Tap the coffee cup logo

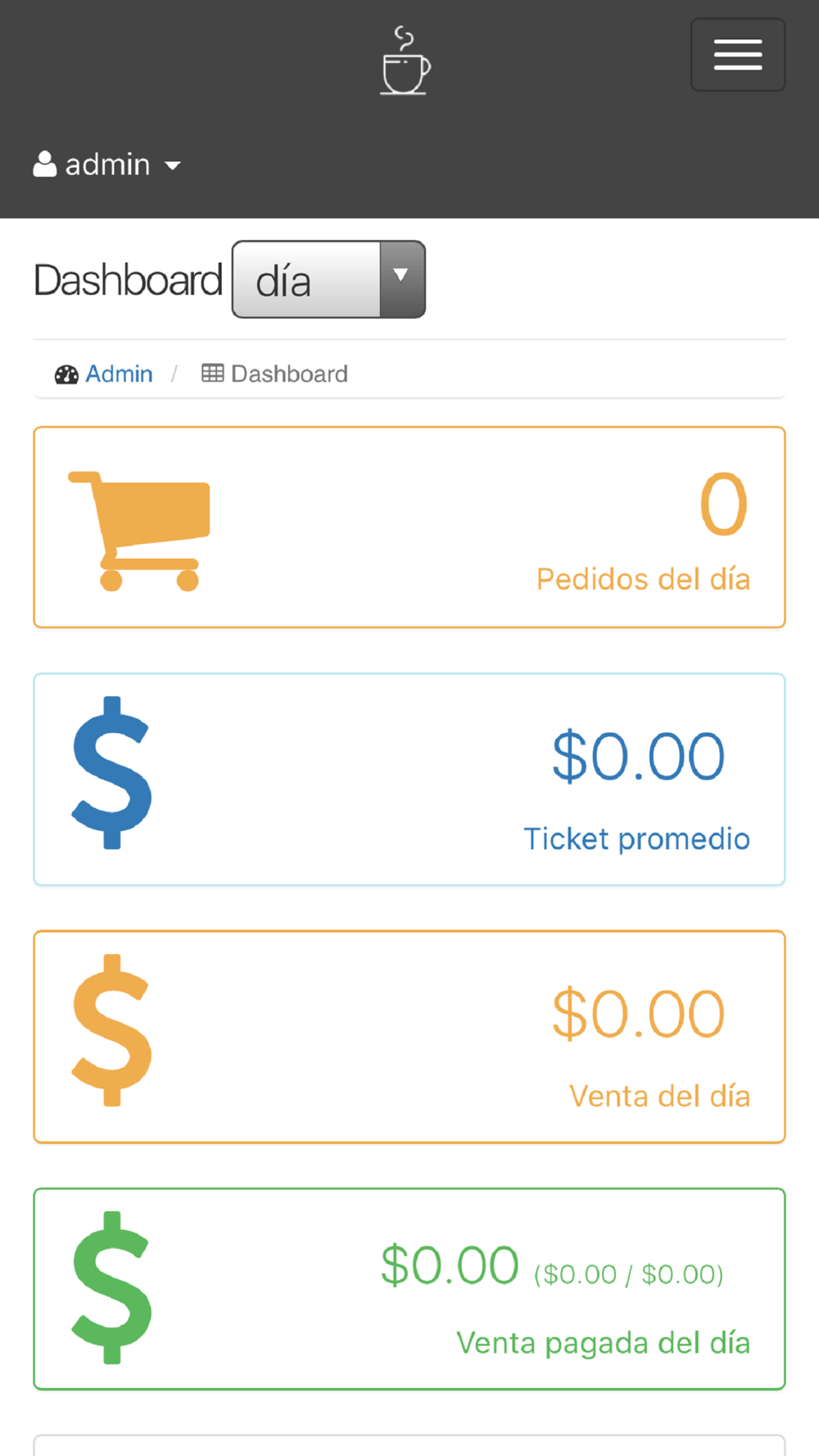point(405,61)
